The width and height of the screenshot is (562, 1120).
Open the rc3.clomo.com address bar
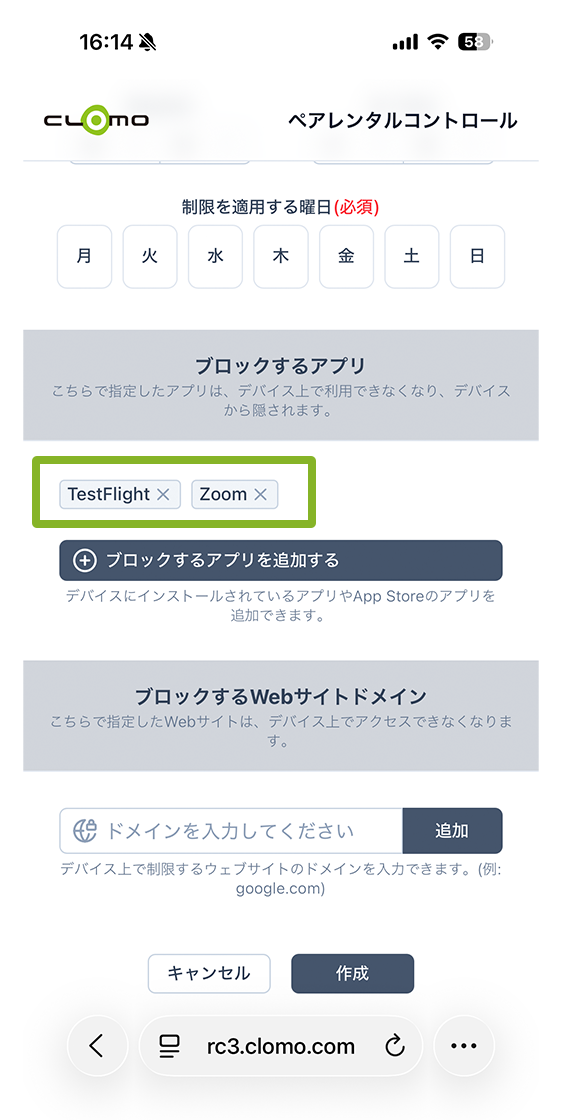(x=281, y=1046)
